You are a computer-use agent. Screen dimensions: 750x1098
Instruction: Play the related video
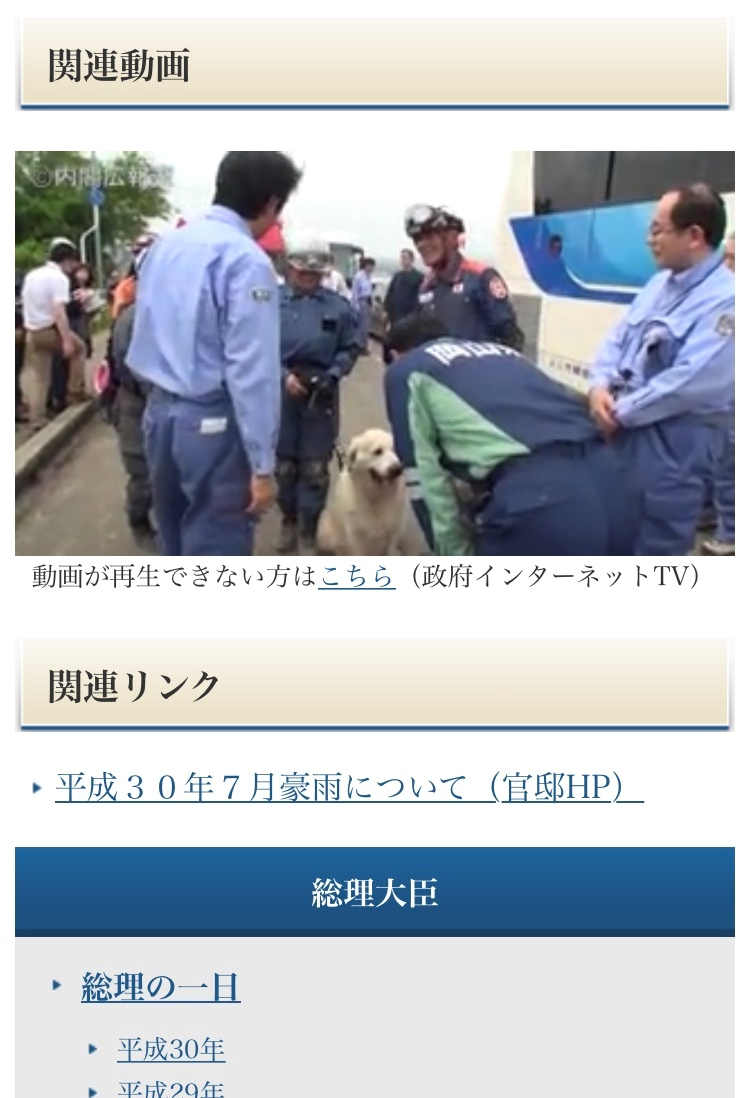tap(375, 353)
